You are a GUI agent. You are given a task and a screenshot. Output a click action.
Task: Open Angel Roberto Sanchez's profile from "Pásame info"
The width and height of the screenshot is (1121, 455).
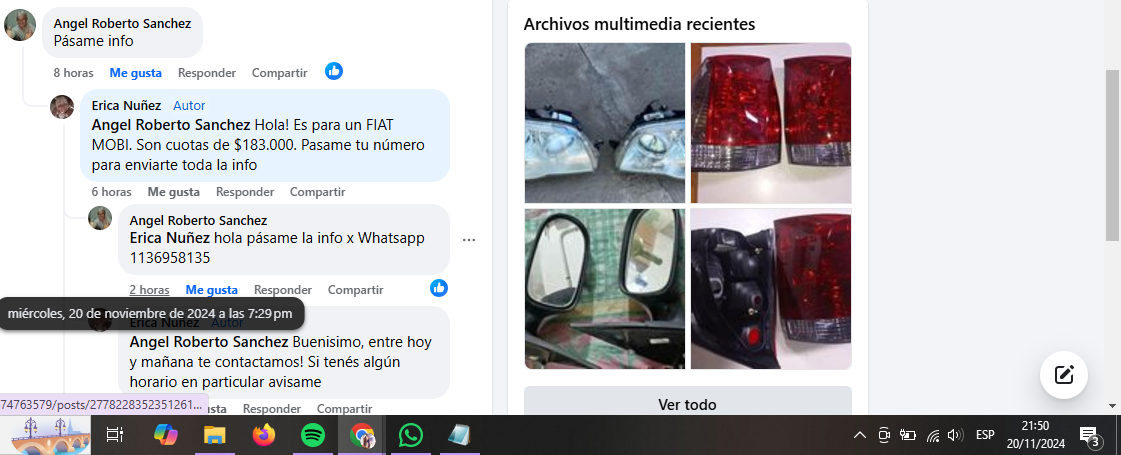(122, 23)
